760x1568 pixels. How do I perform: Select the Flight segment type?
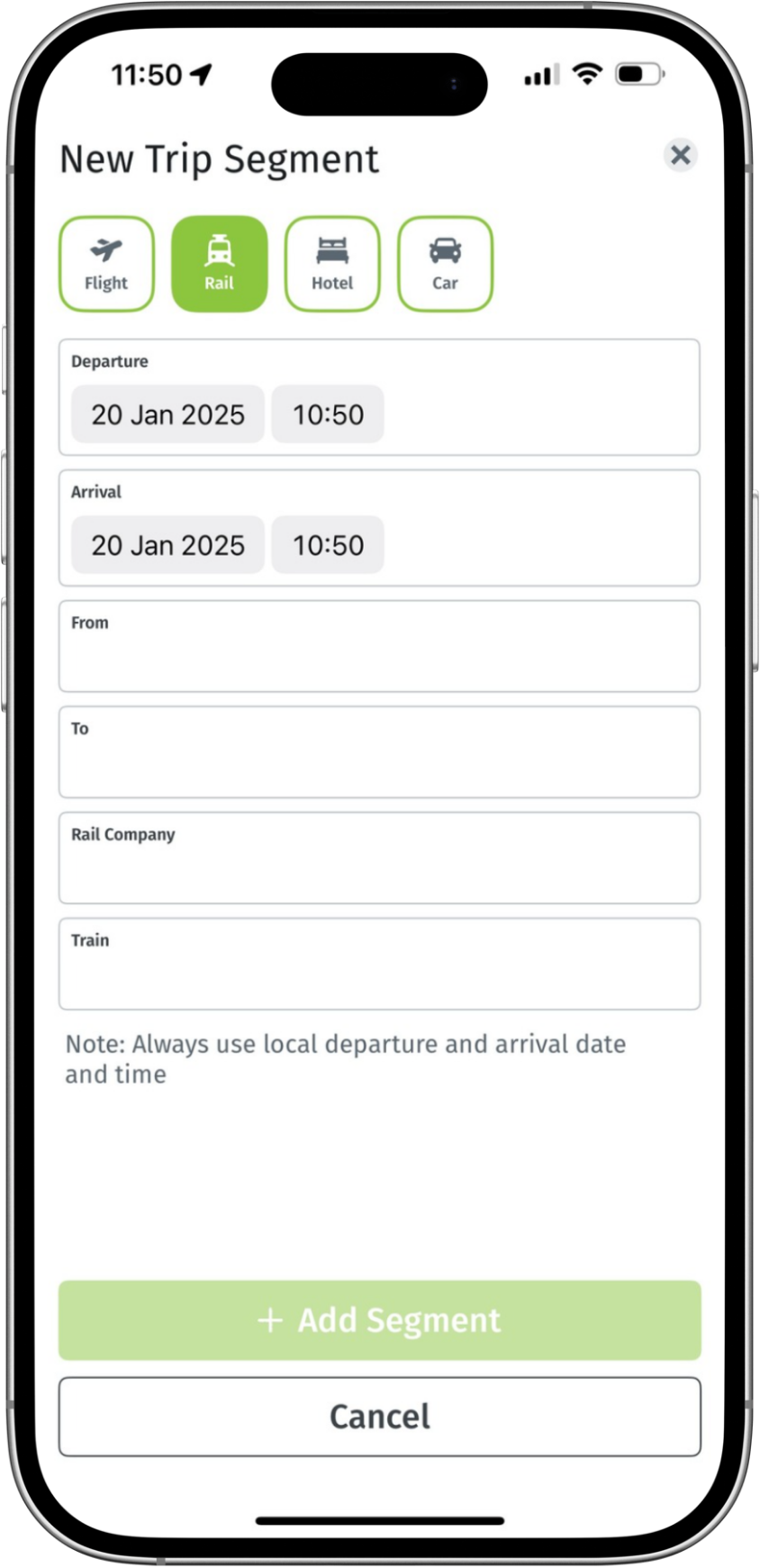(x=106, y=264)
